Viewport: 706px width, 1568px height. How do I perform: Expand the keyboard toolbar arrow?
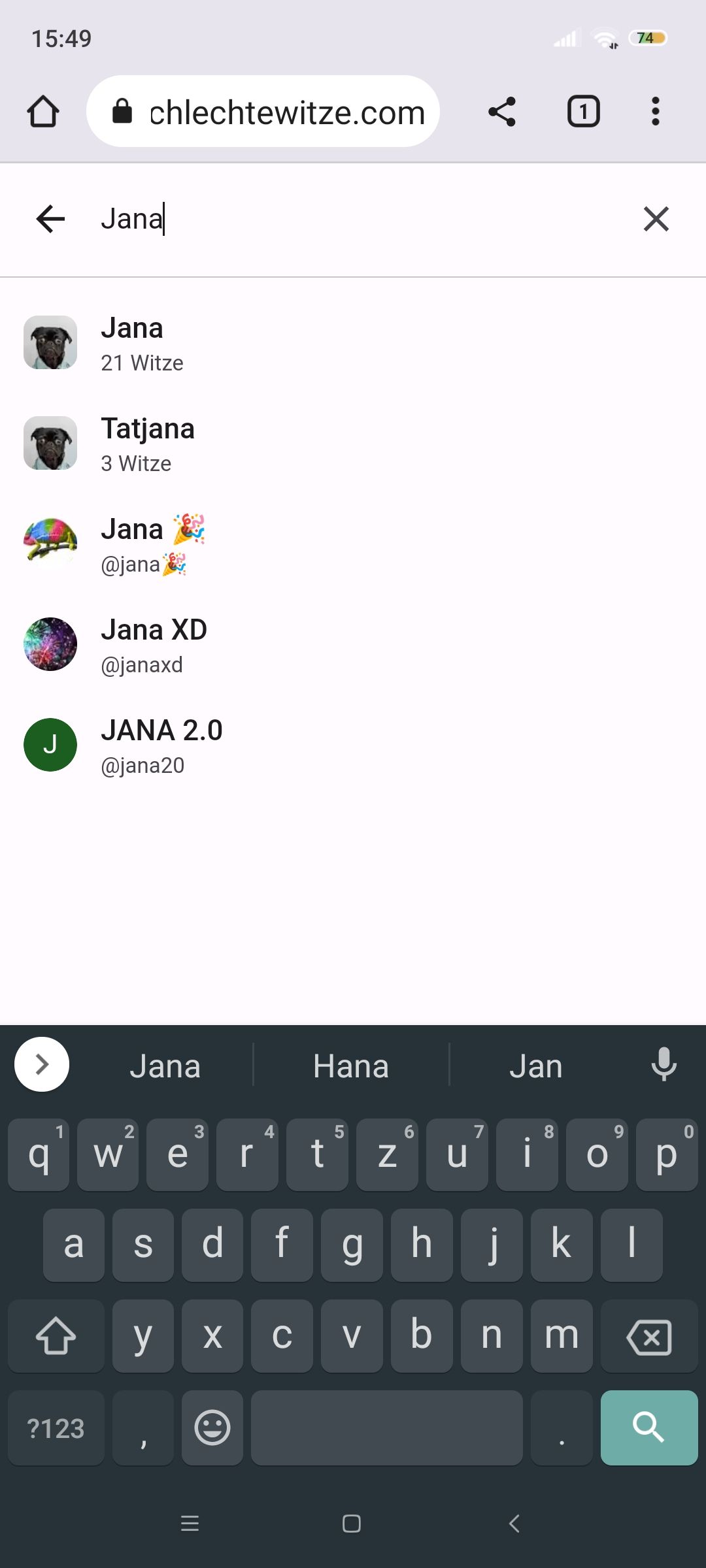click(x=42, y=1064)
